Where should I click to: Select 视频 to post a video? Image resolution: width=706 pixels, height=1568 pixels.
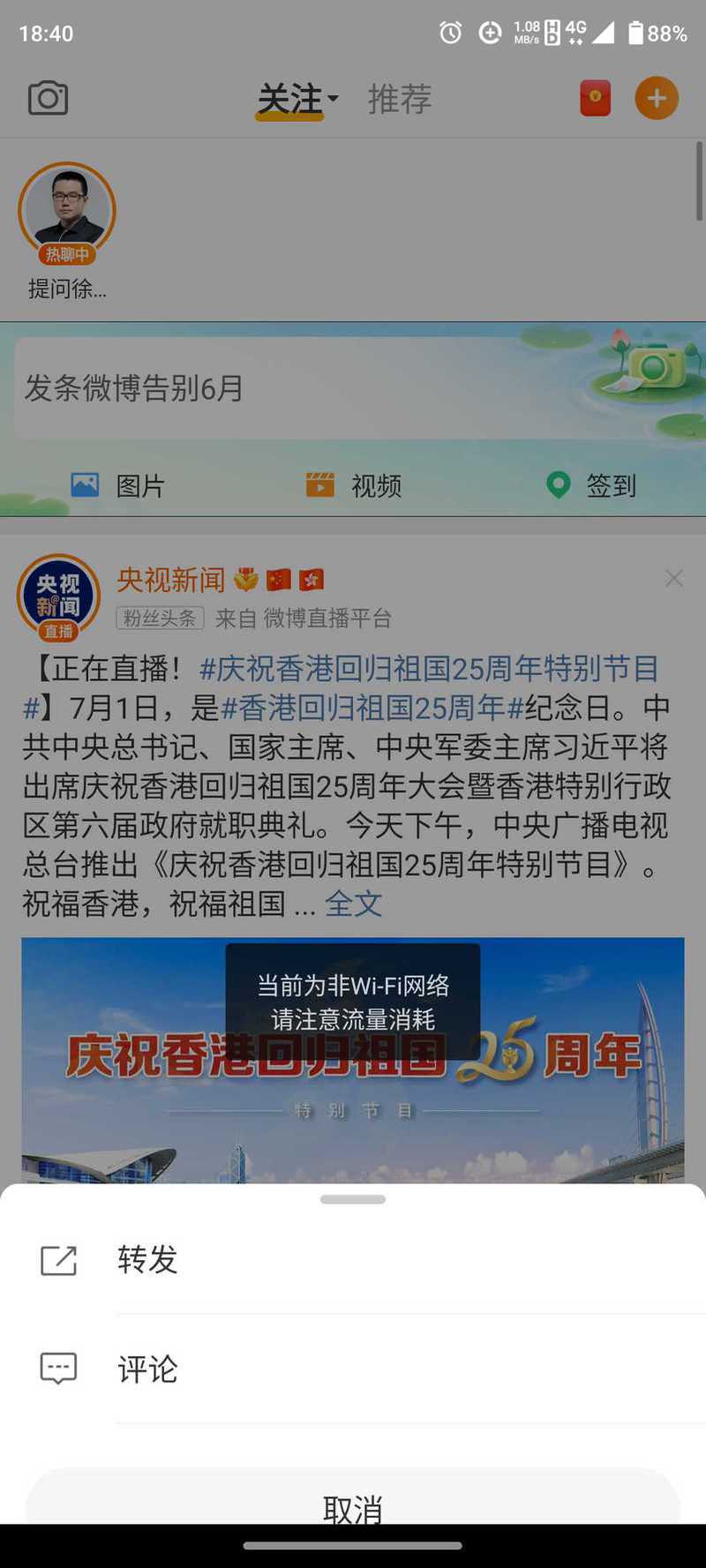point(353,485)
